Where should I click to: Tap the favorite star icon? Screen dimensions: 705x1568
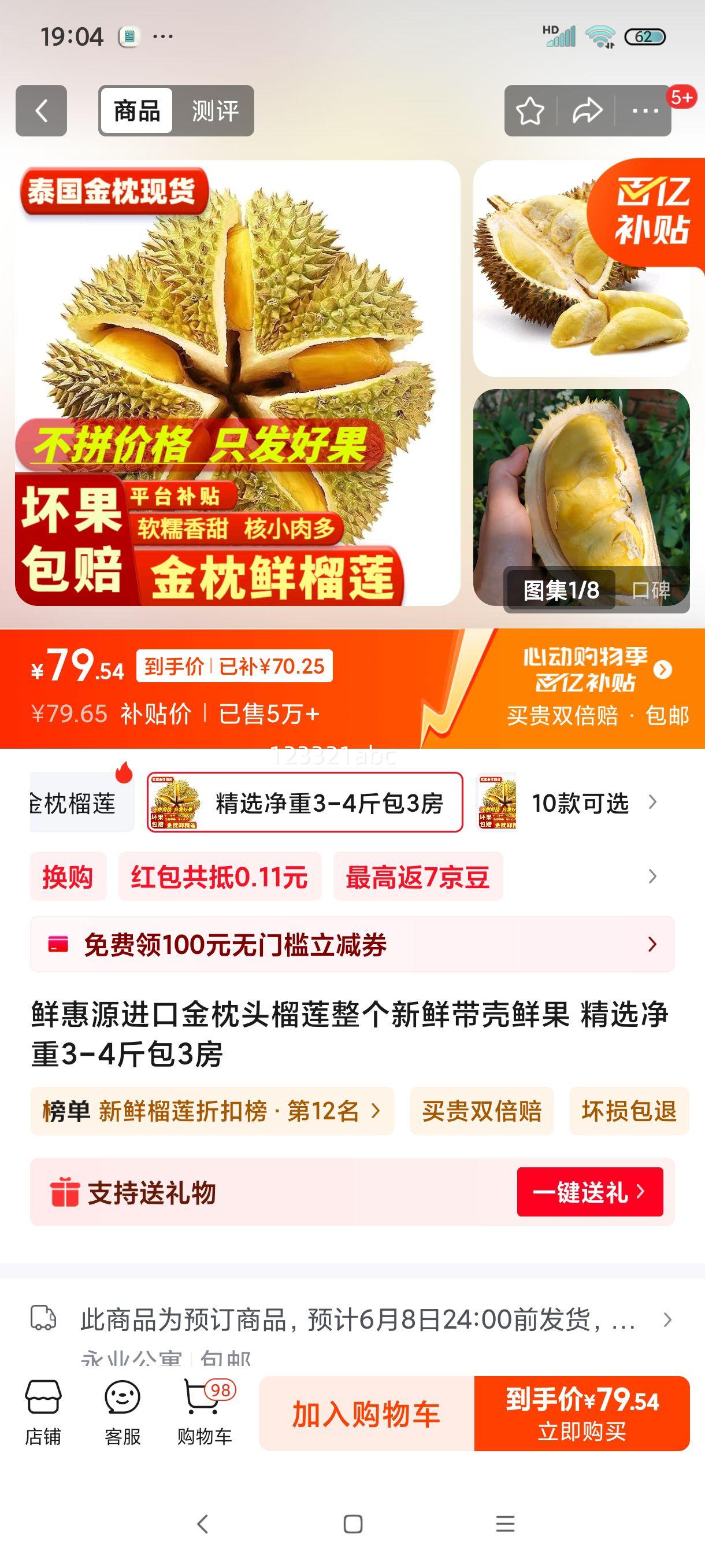[x=531, y=110]
